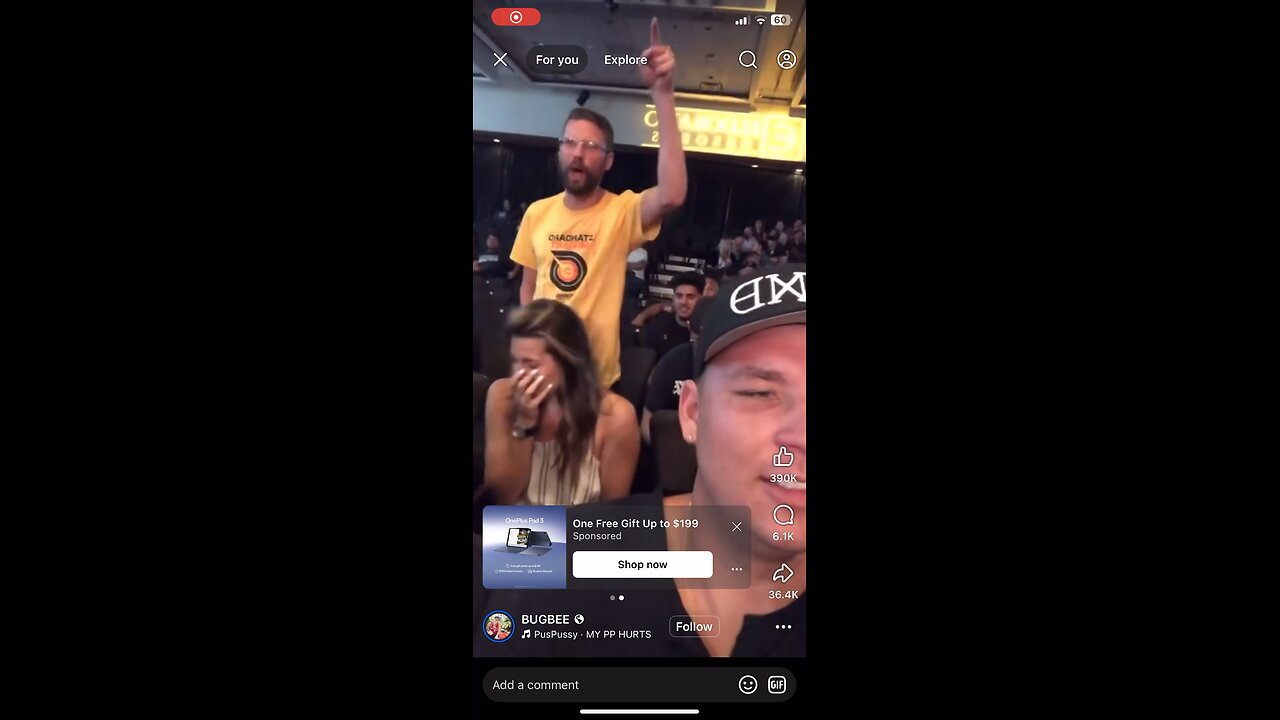This screenshot has width=1280, height=720.
Task: Open the emoji picker in comment bar
Action: pos(748,685)
